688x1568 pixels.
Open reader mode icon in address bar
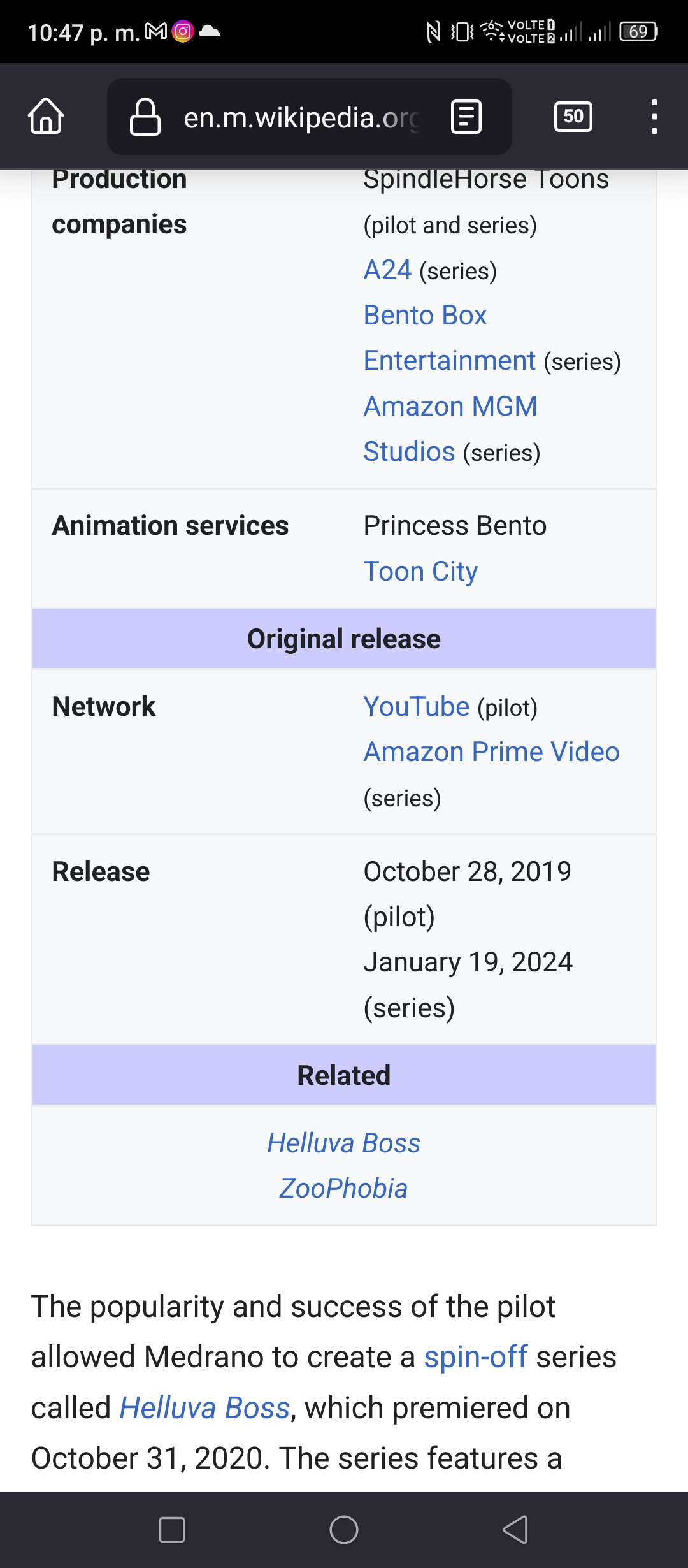tap(466, 117)
